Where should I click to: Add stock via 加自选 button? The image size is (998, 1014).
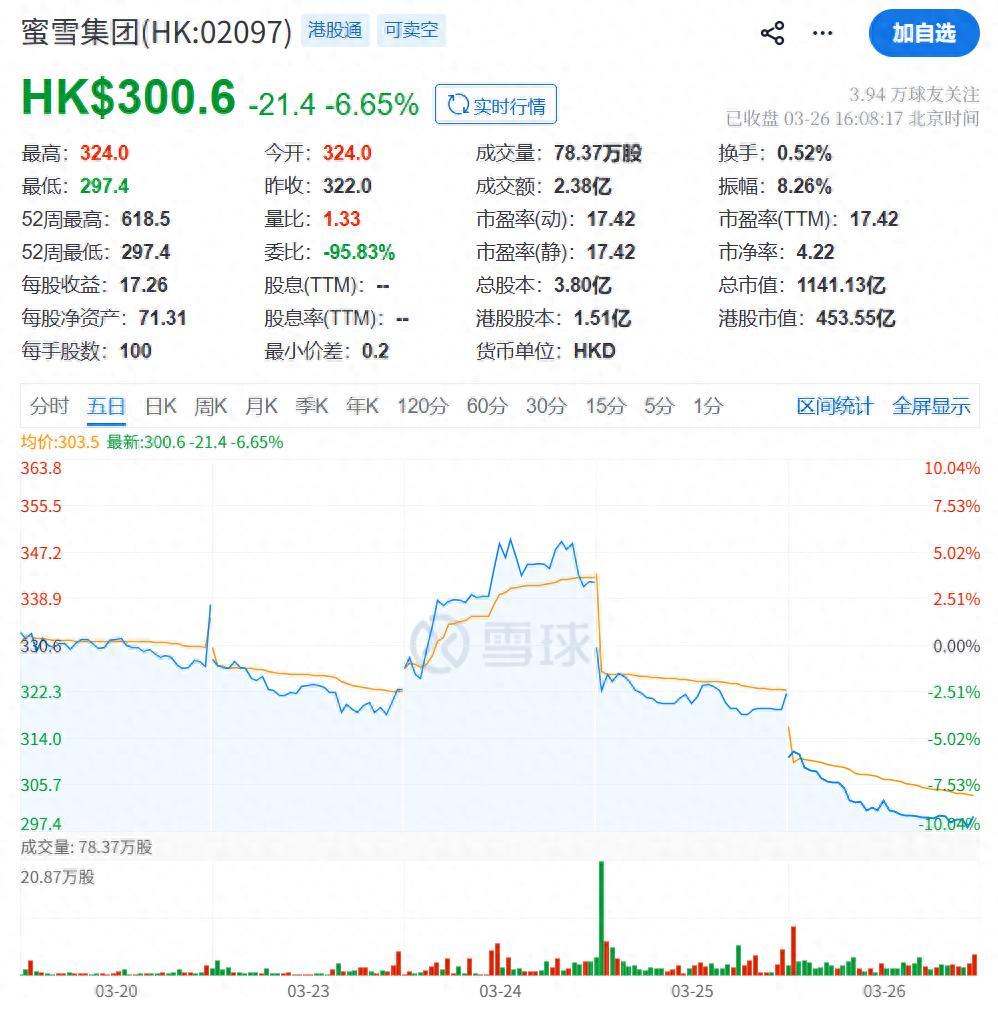click(x=923, y=33)
